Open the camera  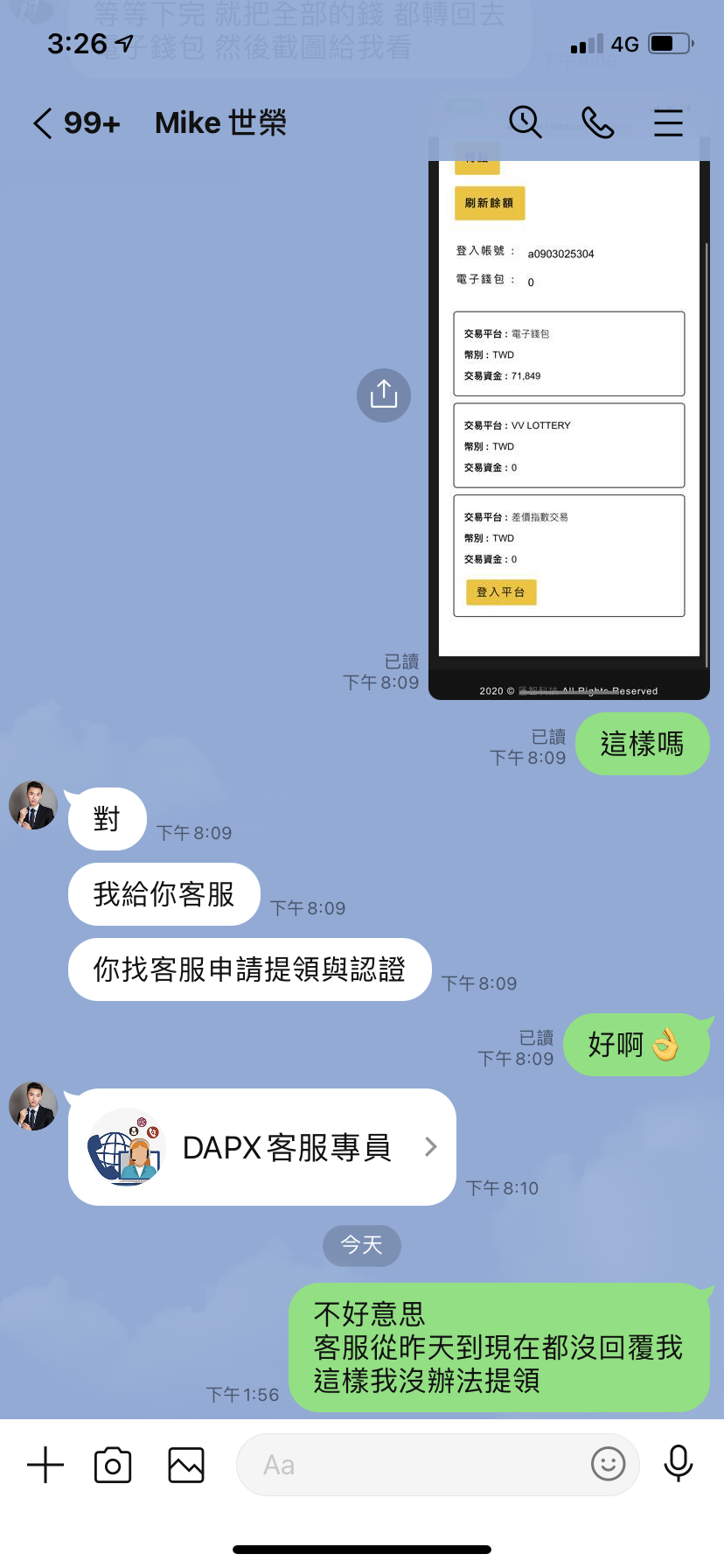tap(113, 1465)
